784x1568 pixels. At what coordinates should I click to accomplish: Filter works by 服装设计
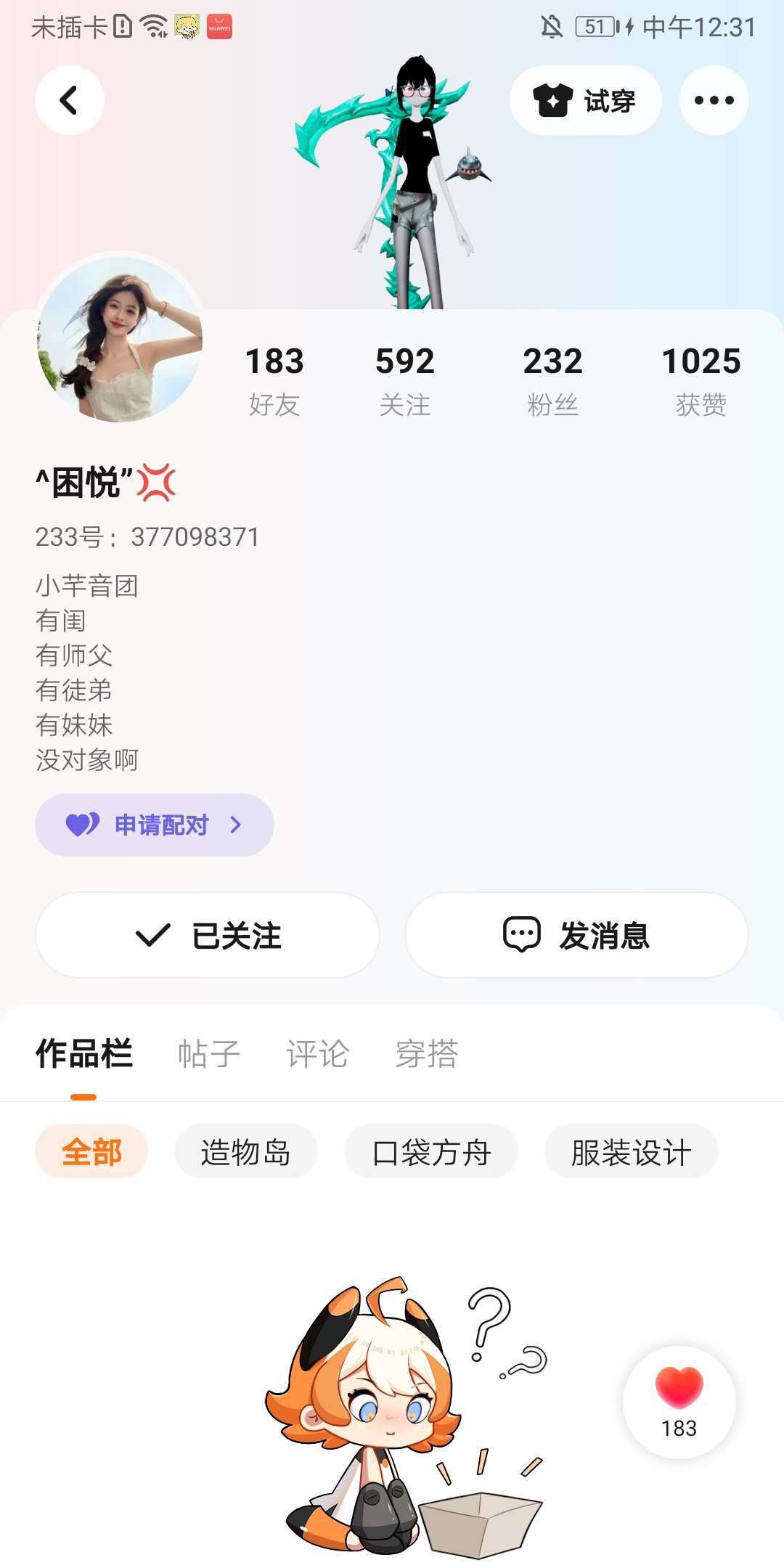click(631, 1151)
